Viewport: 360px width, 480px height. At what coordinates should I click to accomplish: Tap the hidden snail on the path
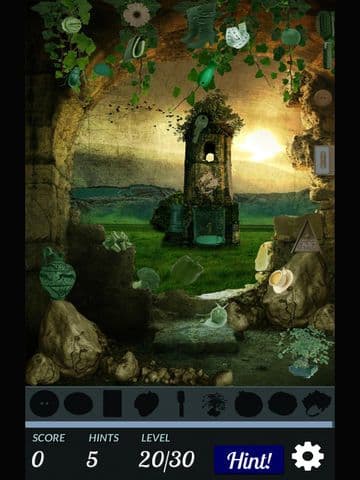click(214, 315)
